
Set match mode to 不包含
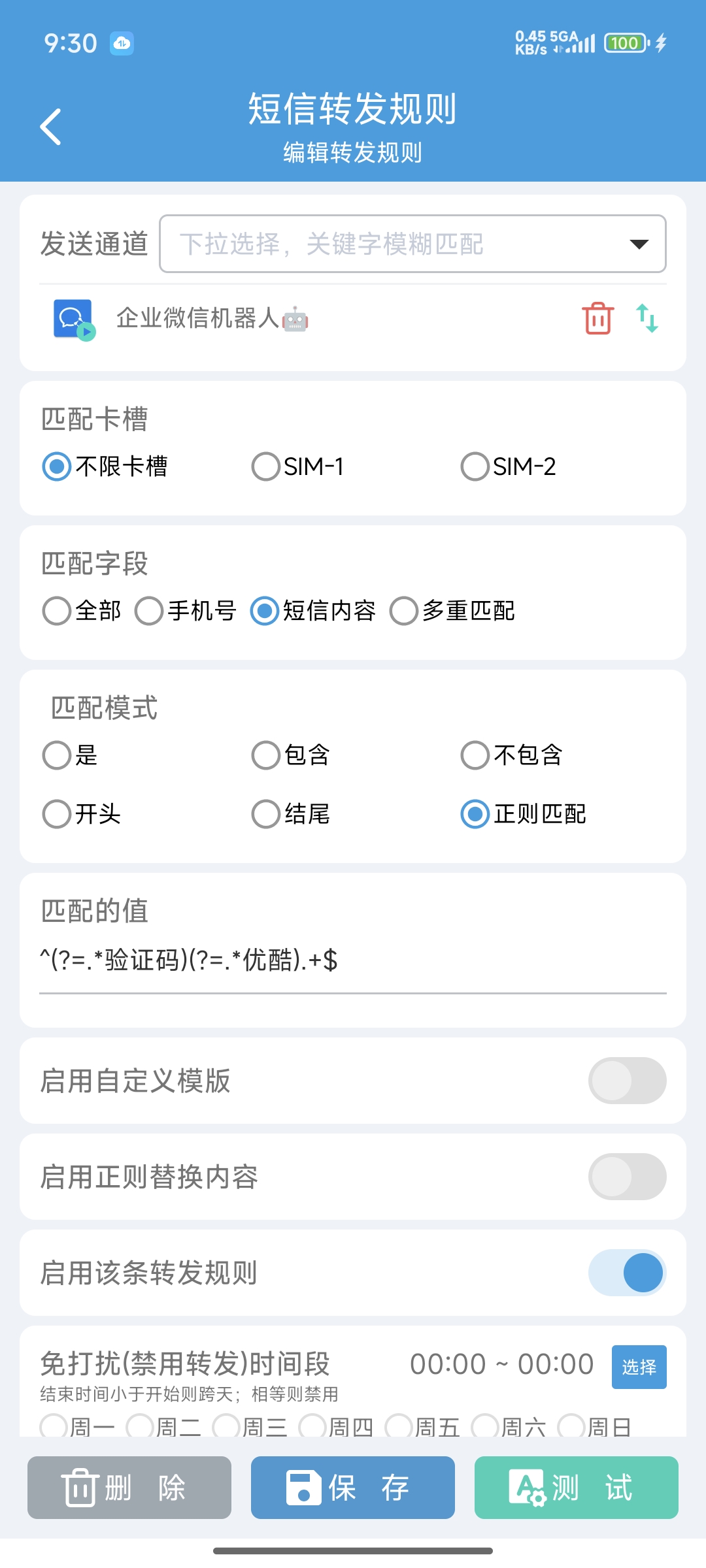475,755
